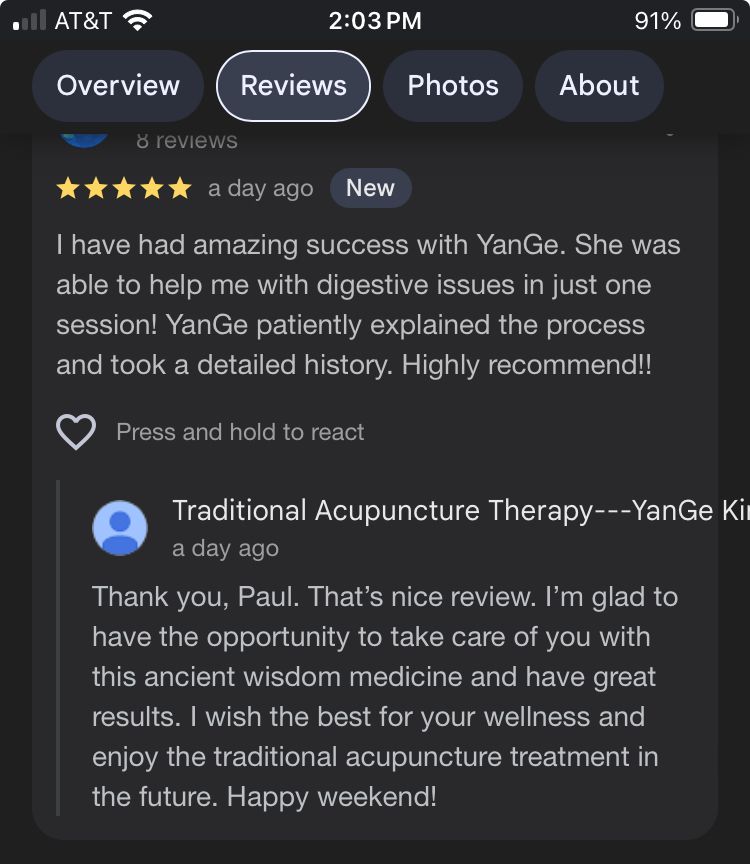Image resolution: width=750 pixels, height=864 pixels.
Task: Select the Reviews tab
Action: [x=293, y=86]
